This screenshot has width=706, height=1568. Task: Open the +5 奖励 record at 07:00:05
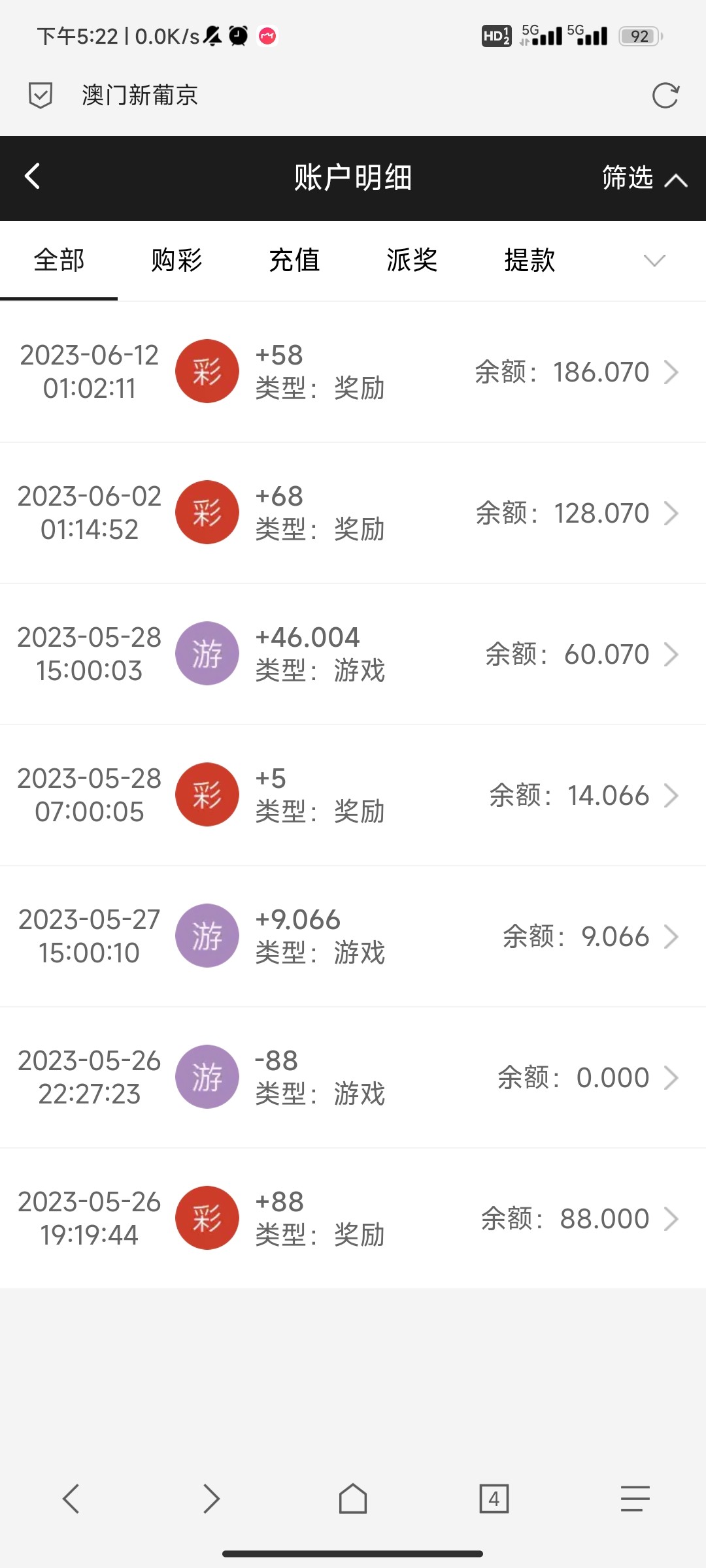(x=353, y=795)
